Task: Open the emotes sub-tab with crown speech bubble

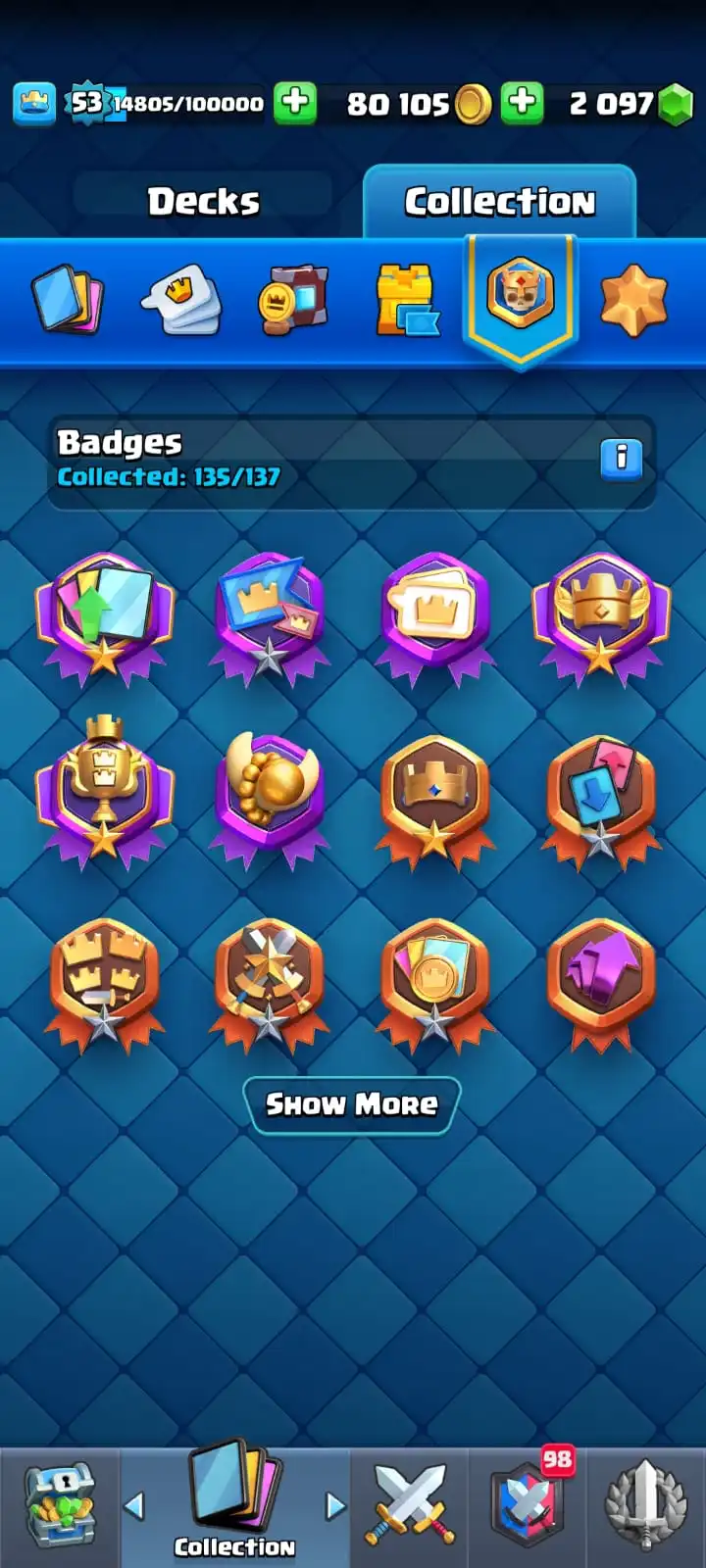Action: (x=181, y=299)
